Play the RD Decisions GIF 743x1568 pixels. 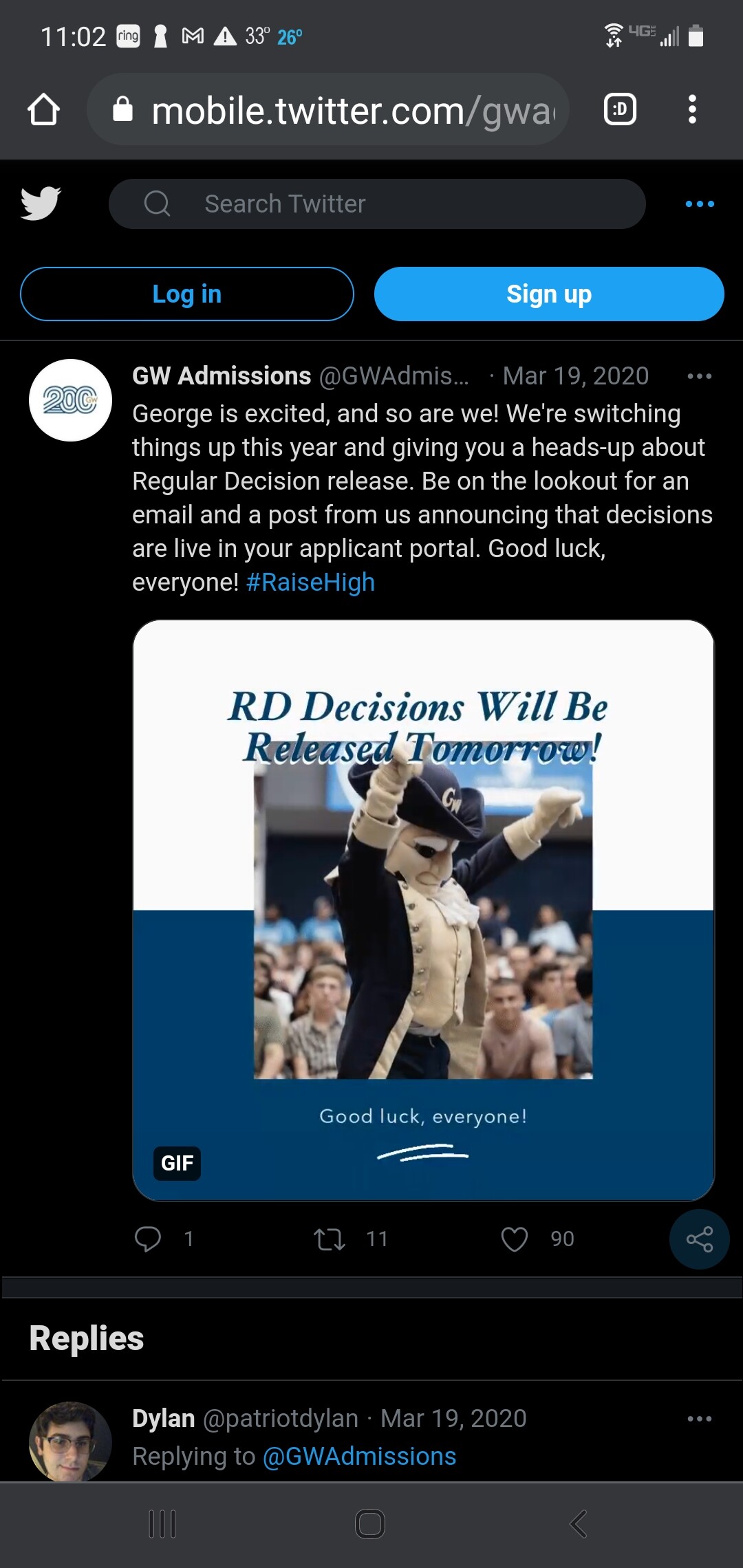tap(423, 911)
